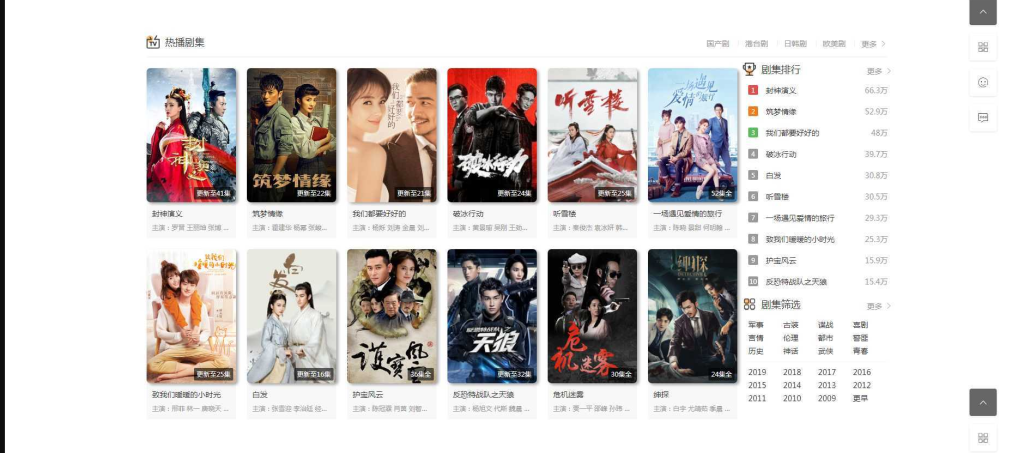Open the 绅探 poster card
The width and height of the screenshot is (1024, 453).
pyautogui.click(x=692, y=316)
